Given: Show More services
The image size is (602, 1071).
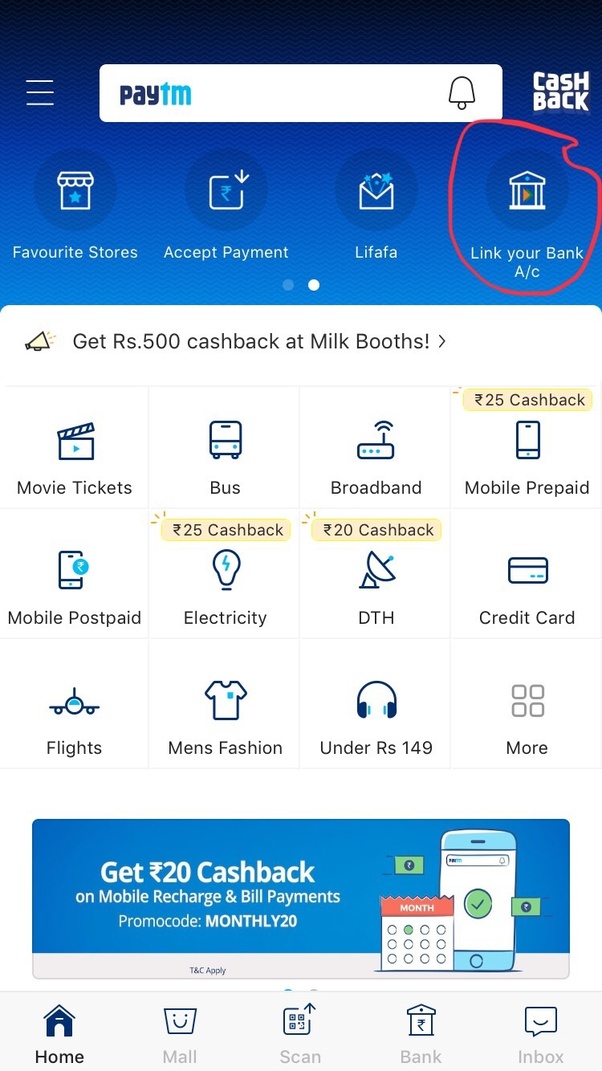Looking at the screenshot, I should click(527, 715).
